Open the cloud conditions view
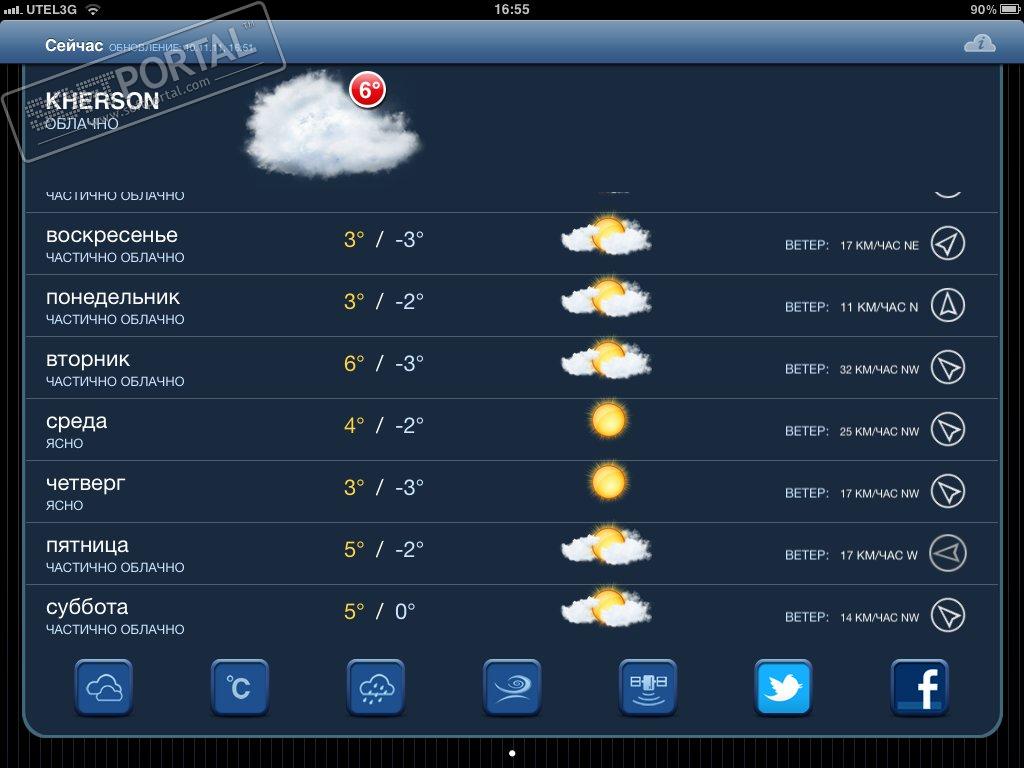Screen dimensions: 1024x768 [104, 688]
